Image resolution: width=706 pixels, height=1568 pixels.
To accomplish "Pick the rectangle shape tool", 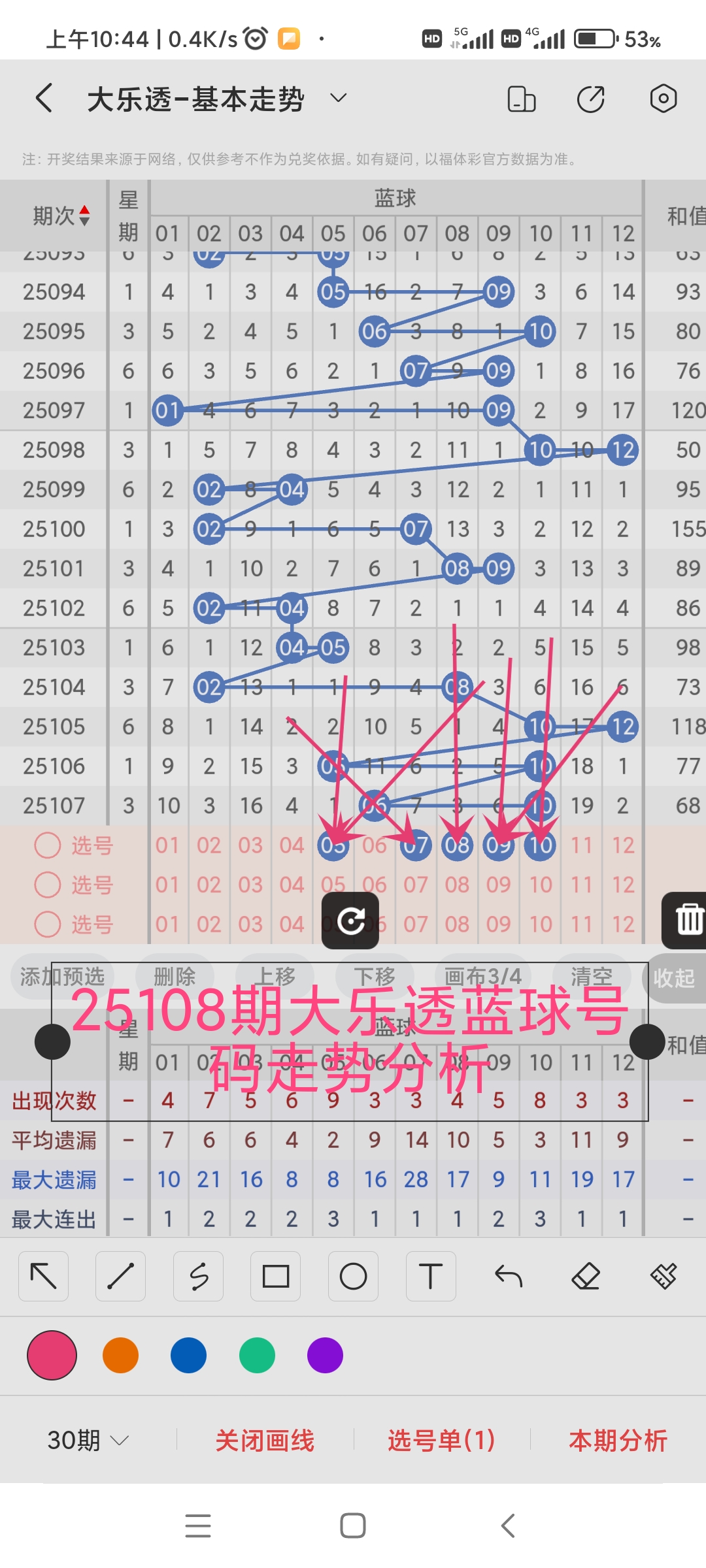I will (276, 1276).
